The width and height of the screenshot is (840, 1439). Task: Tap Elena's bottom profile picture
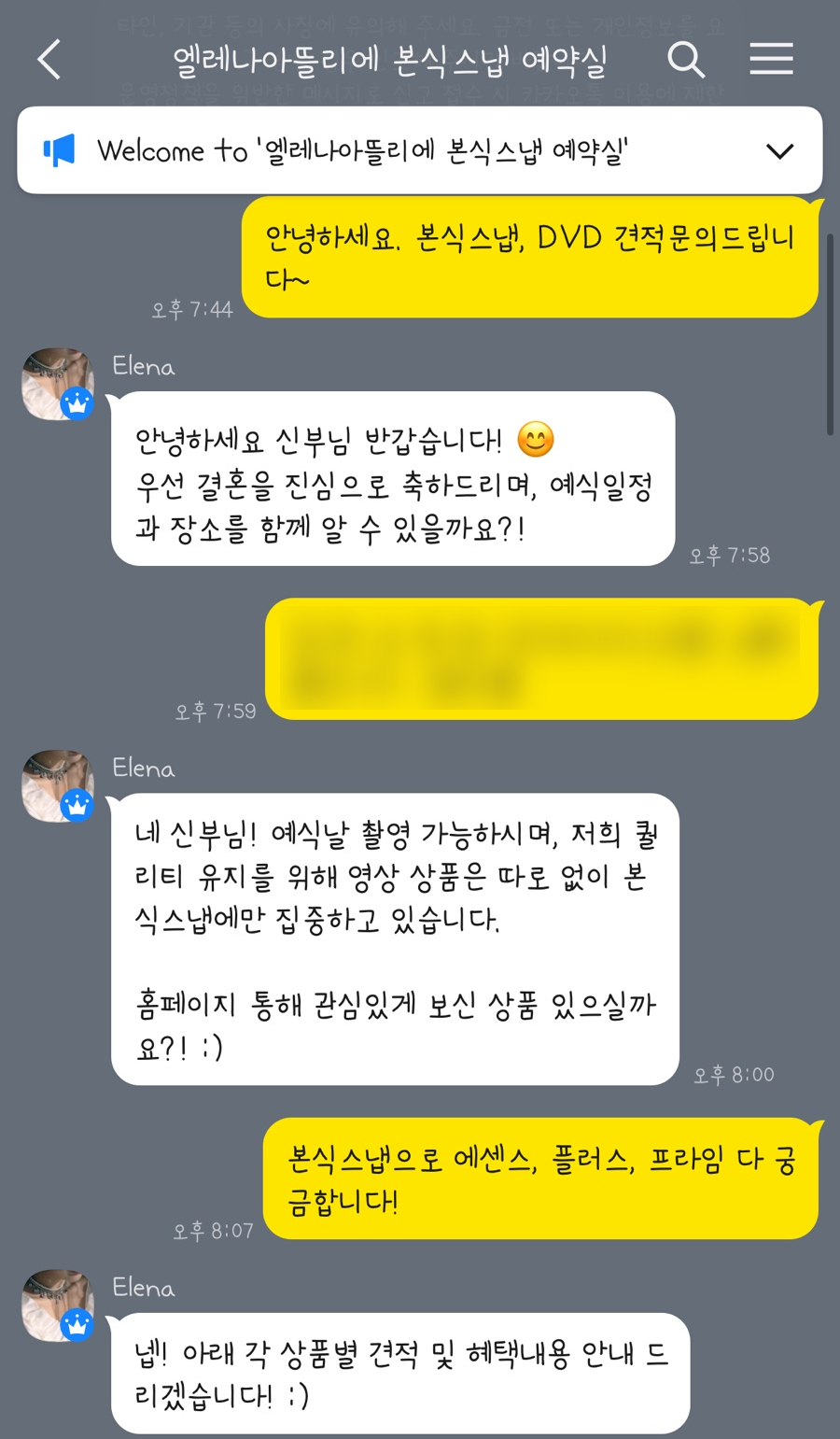pos(56,1305)
